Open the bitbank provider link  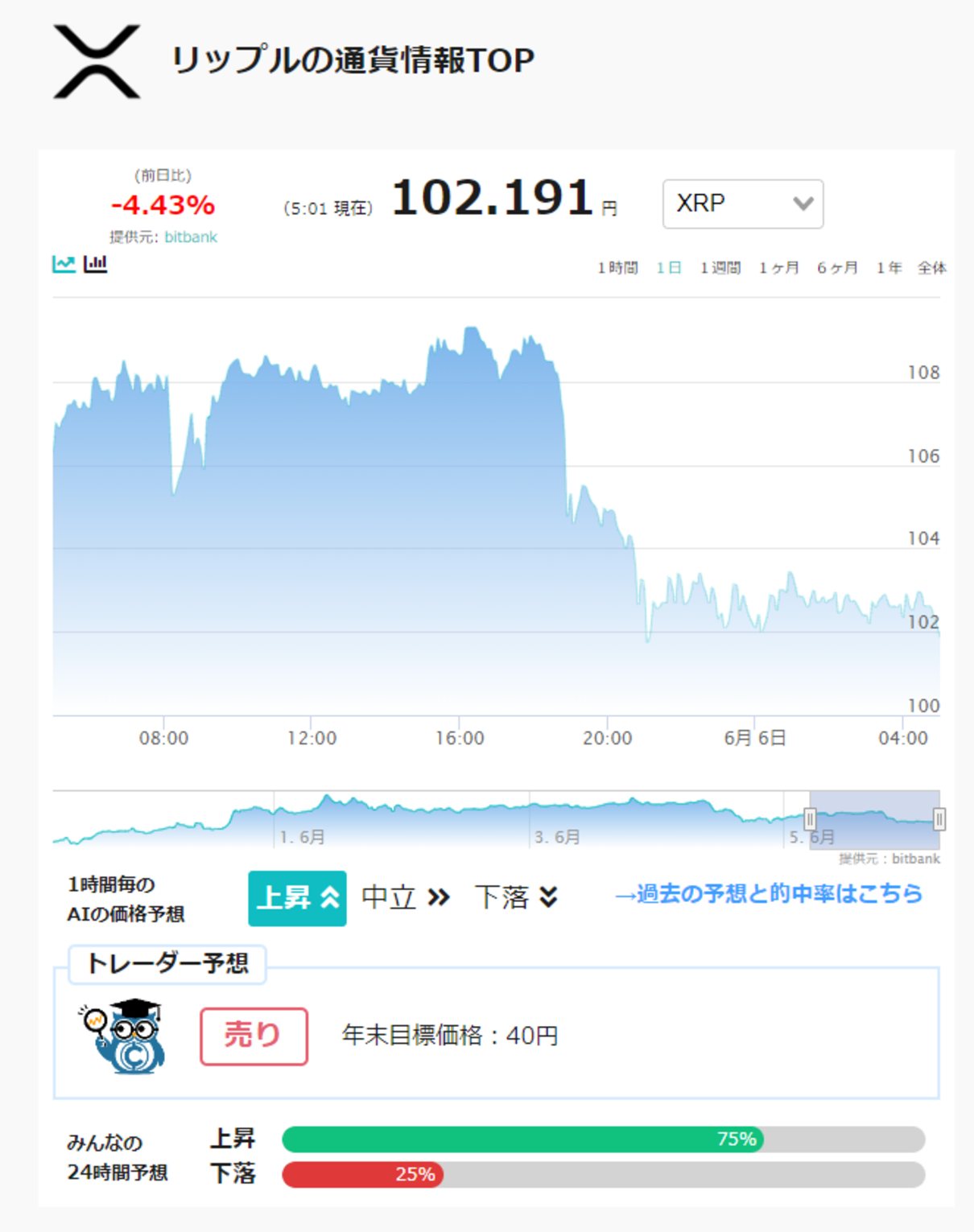(x=191, y=237)
